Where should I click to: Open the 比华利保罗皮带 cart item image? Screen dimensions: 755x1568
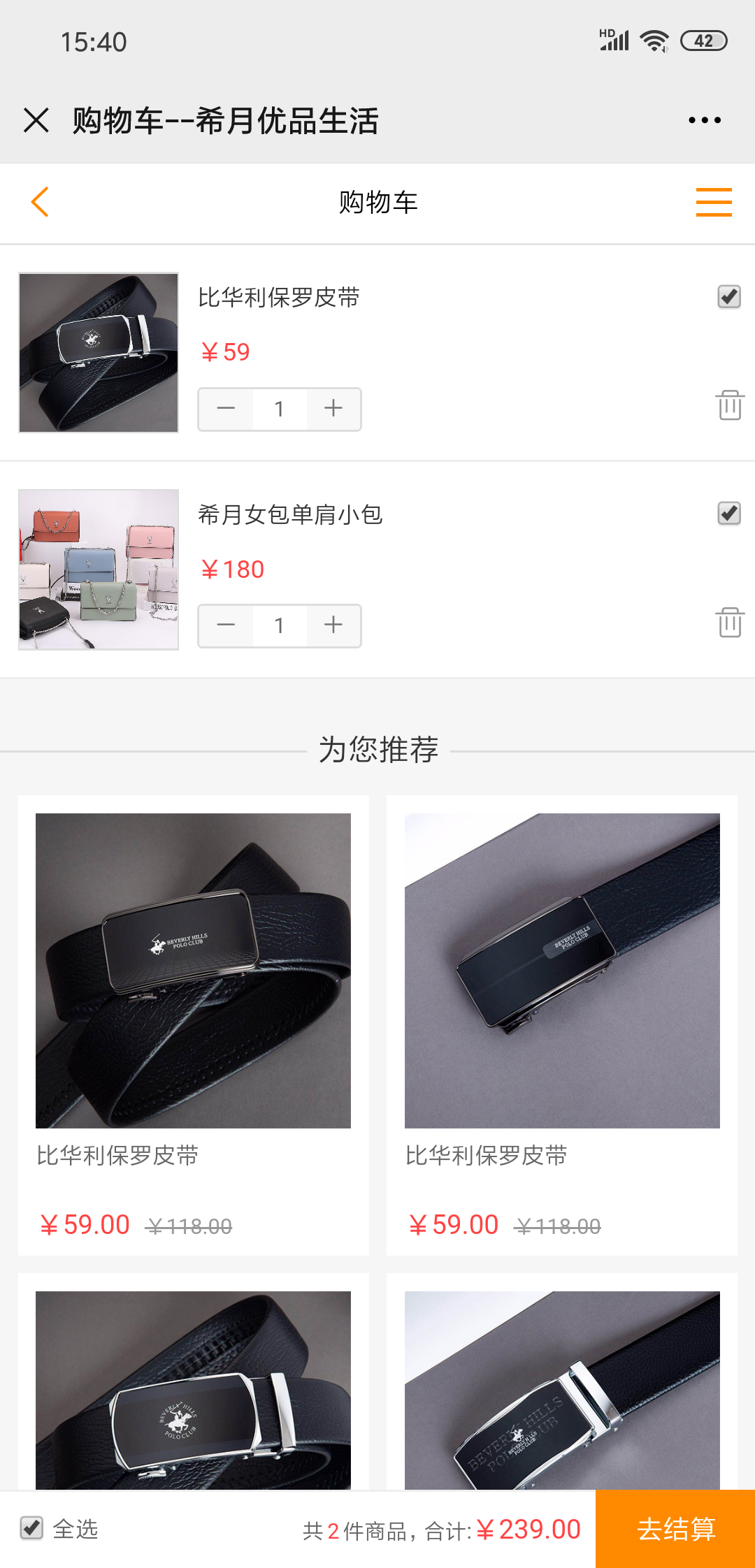99,353
